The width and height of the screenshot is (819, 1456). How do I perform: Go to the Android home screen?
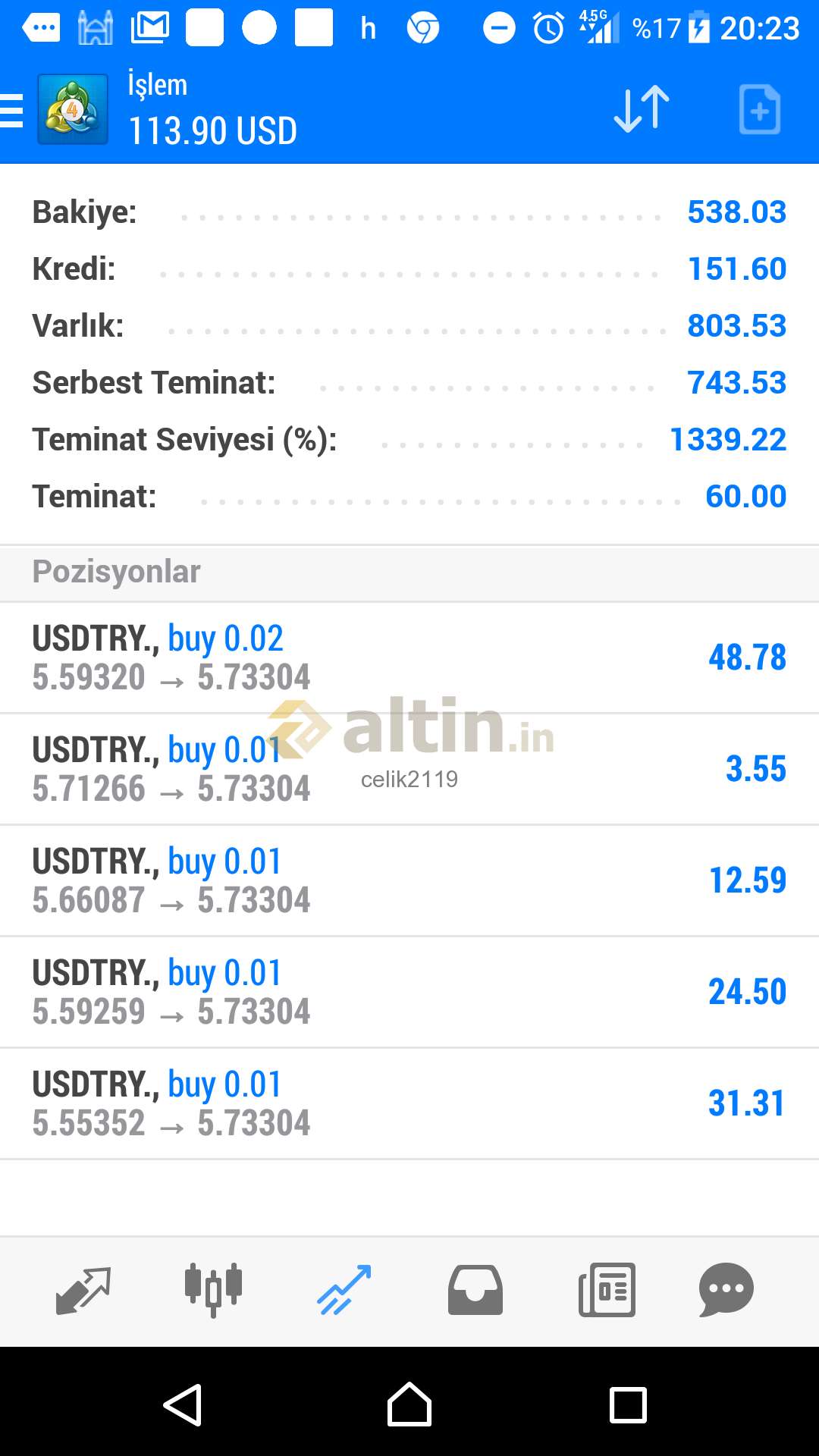point(409,1404)
